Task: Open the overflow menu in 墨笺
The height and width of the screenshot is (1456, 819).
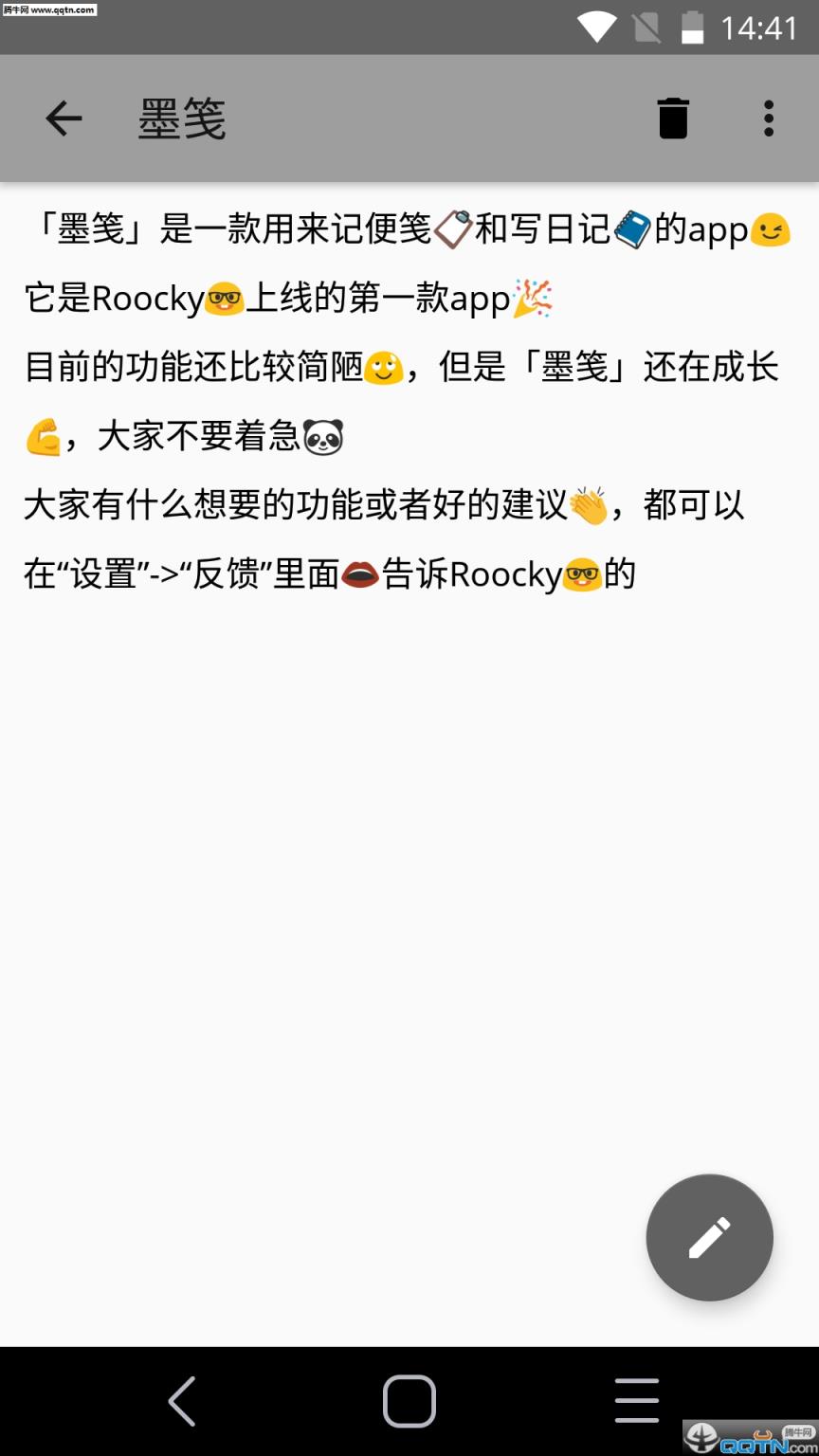Action: [x=768, y=118]
